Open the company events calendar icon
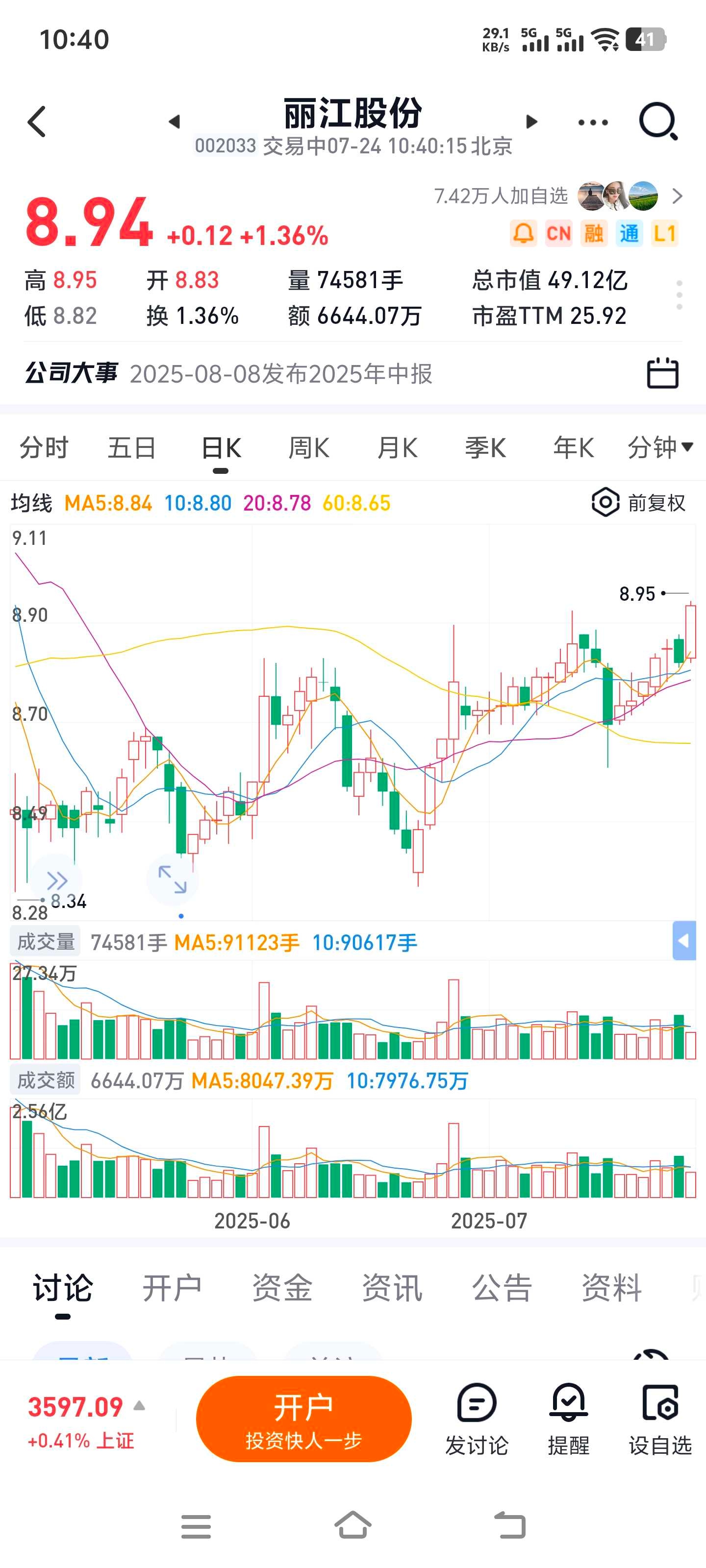This screenshot has width=706, height=1568. click(662, 372)
